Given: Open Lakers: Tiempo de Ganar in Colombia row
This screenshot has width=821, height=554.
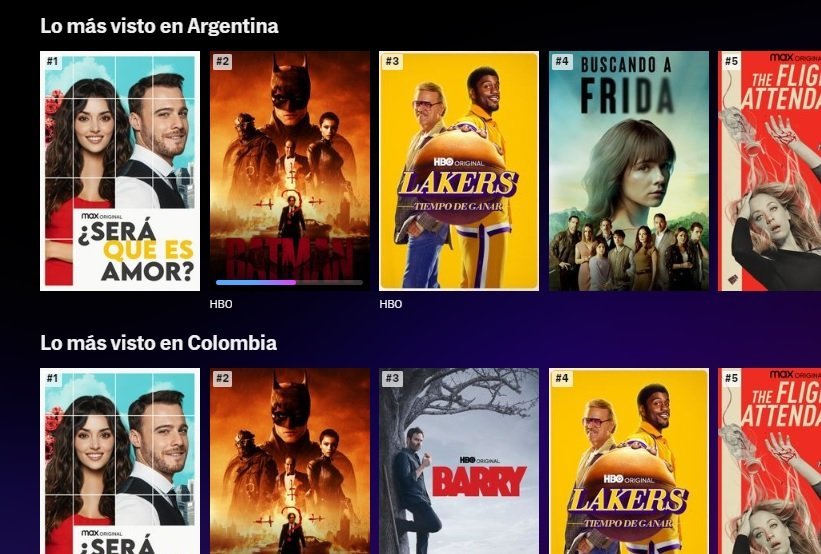Looking at the screenshot, I should pyautogui.click(x=629, y=461).
